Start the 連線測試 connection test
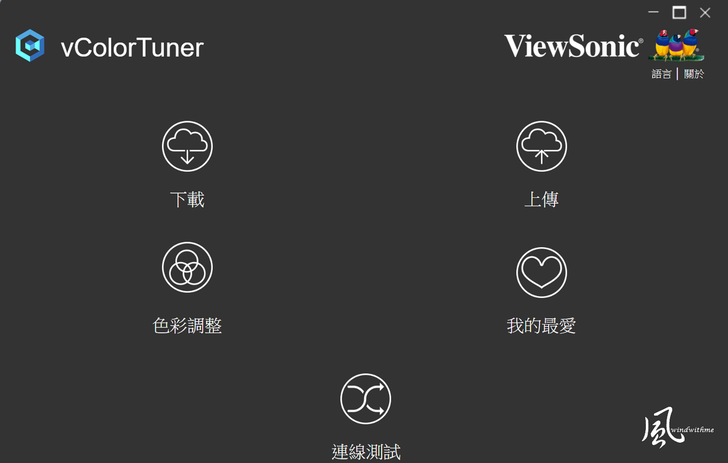 (x=365, y=400)
